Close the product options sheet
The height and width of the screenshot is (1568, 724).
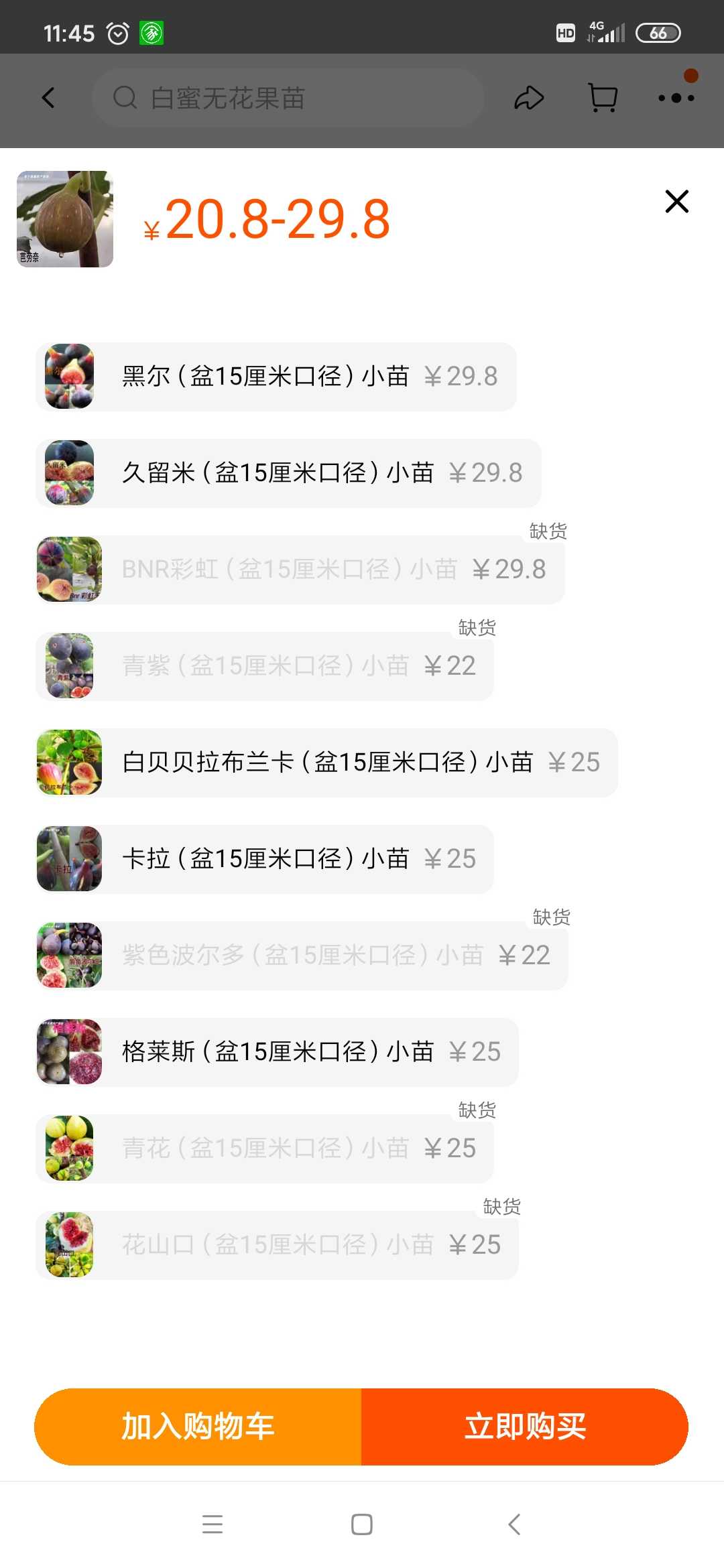coord(676,201)
